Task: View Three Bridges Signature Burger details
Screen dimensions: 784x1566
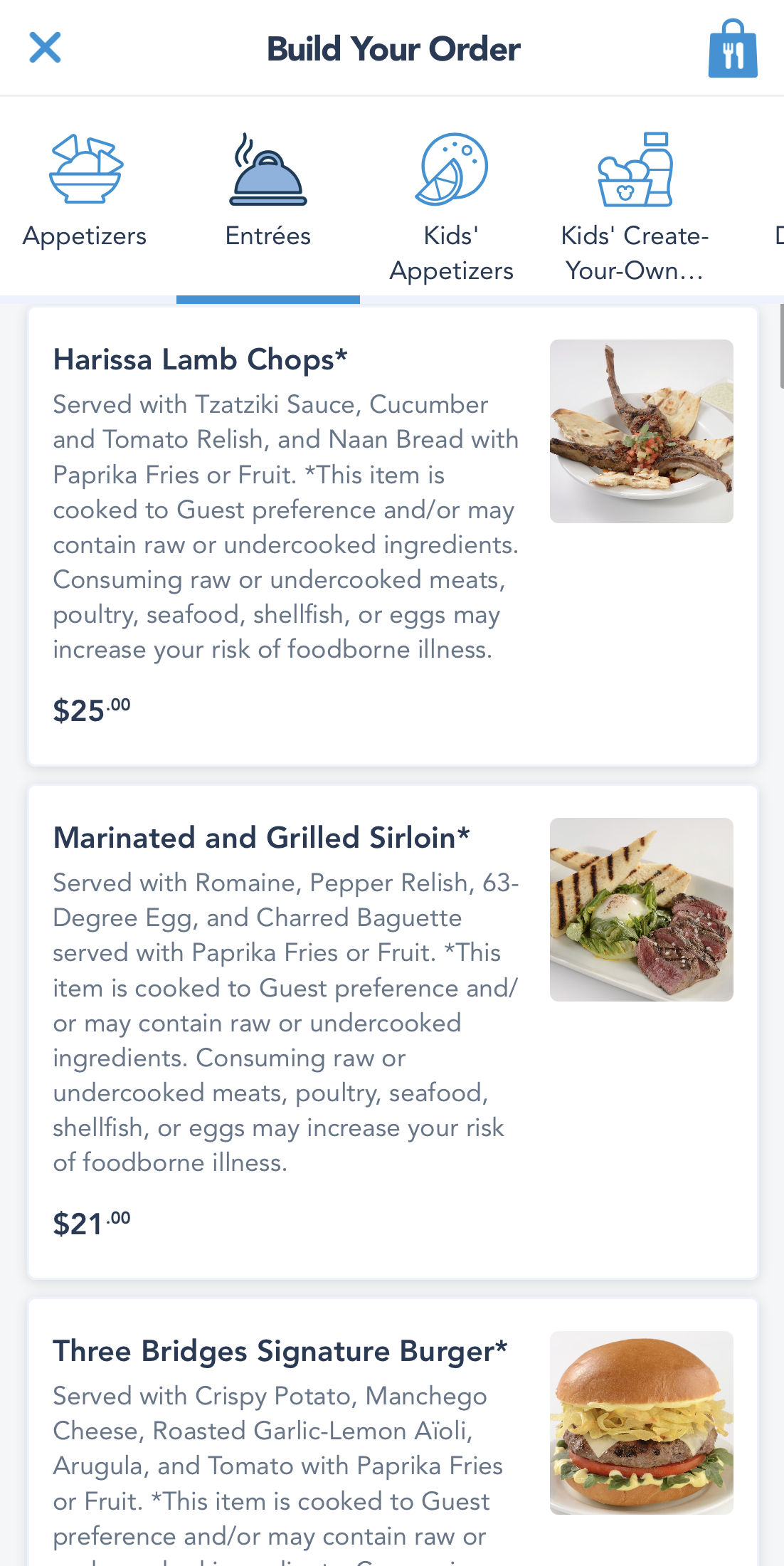Action: (x=393, y=1431)
